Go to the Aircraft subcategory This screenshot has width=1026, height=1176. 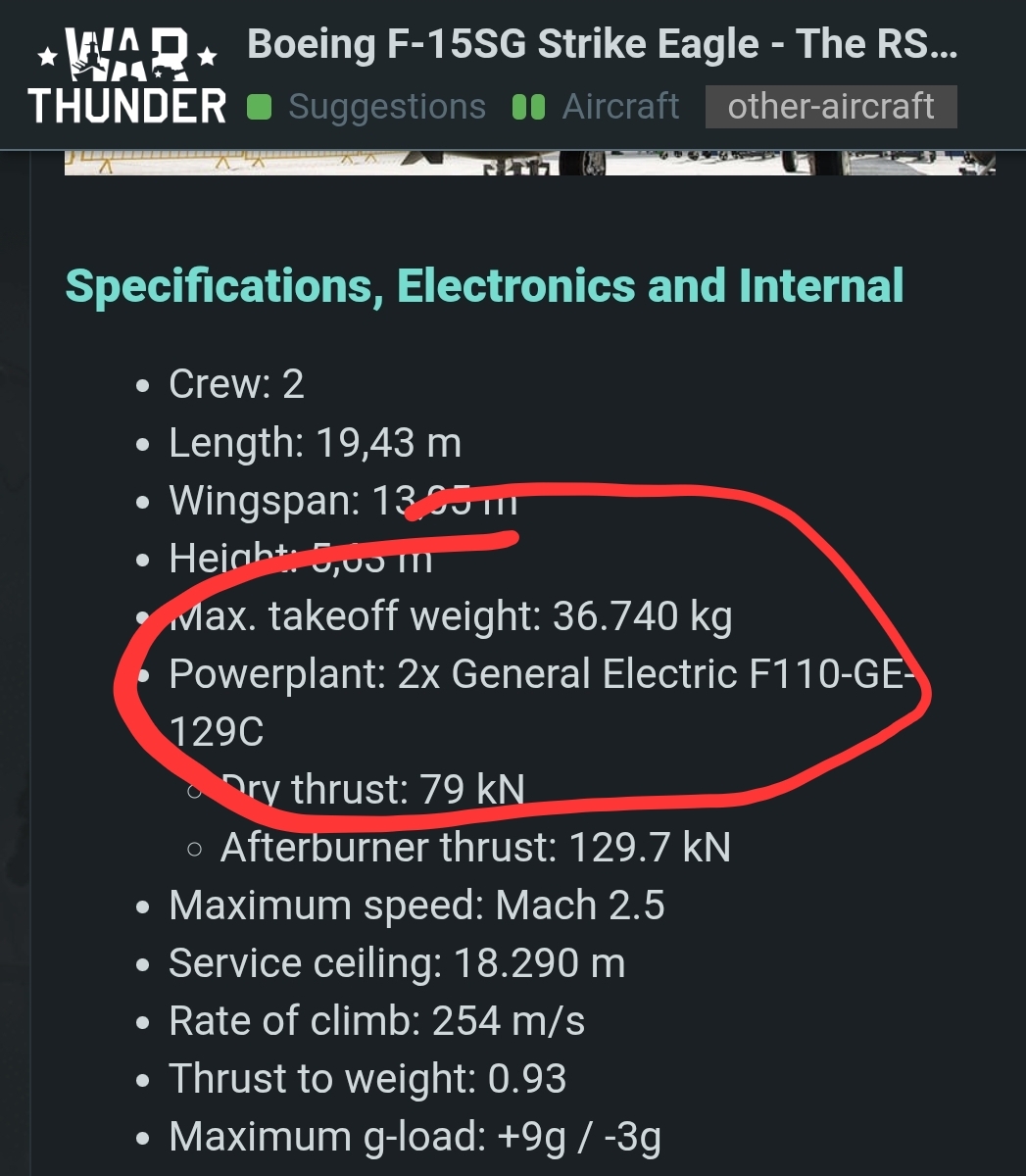point(619,107)
